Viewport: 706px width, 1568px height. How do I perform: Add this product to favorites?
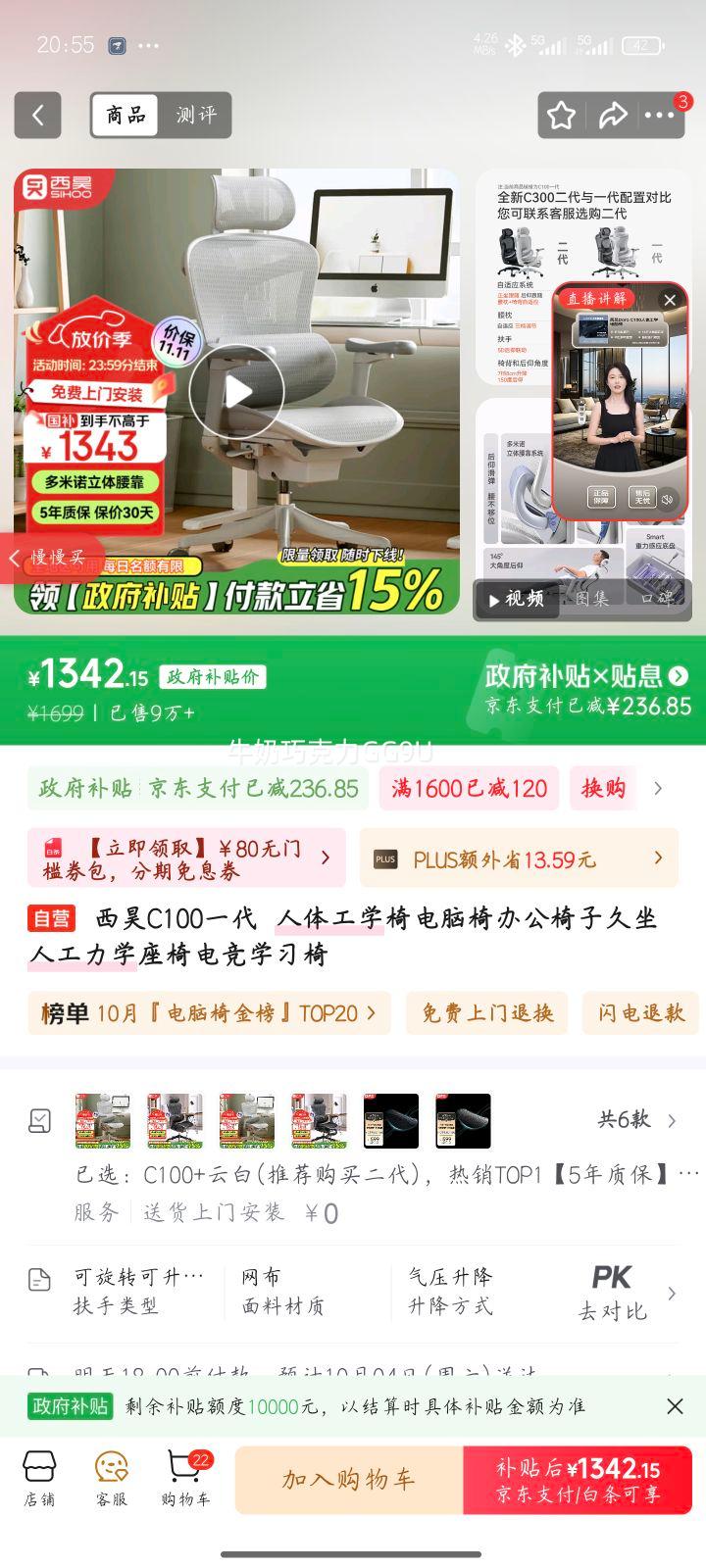coord(561,116)
